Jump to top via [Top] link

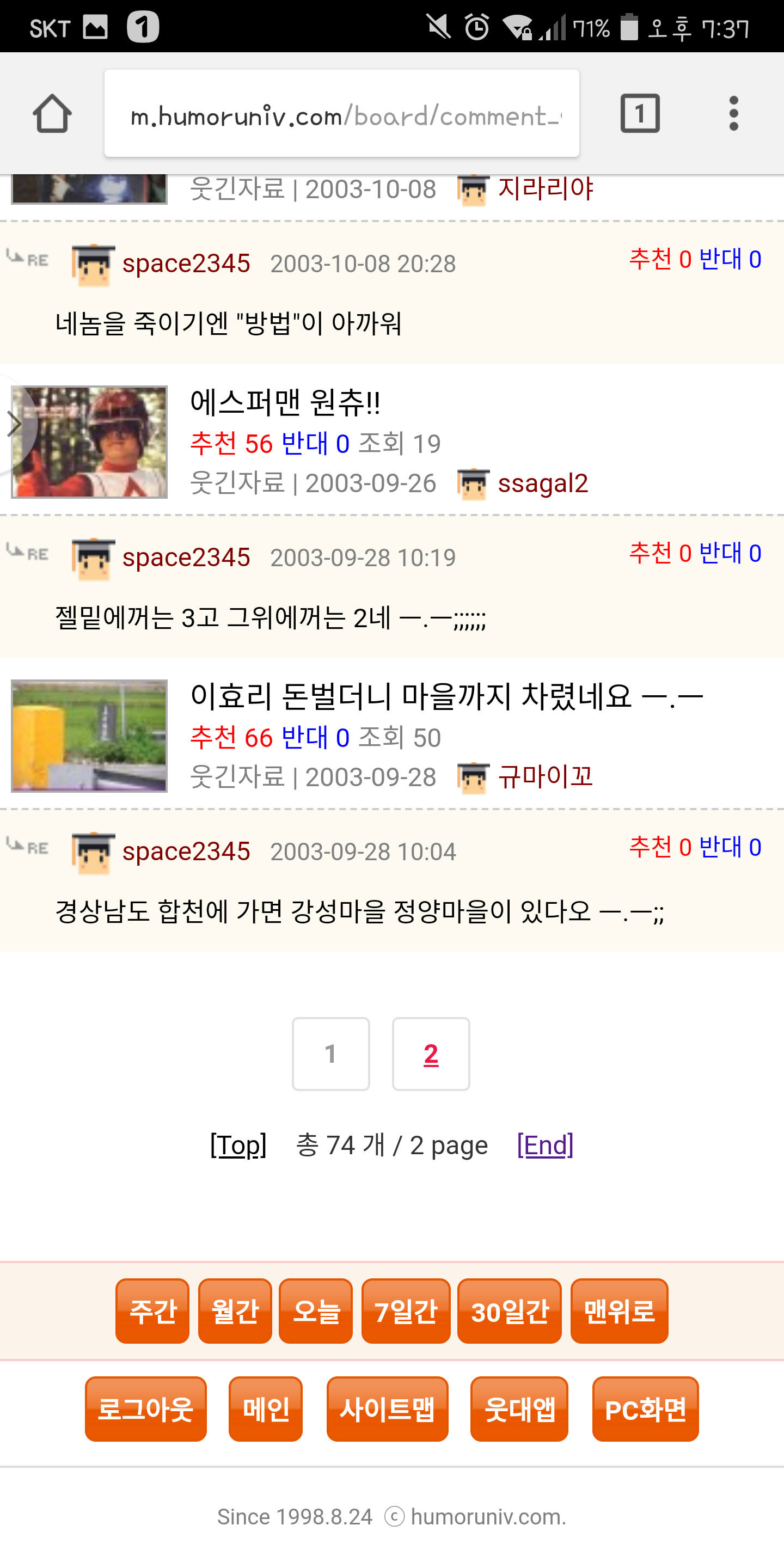coord(238,1145)
